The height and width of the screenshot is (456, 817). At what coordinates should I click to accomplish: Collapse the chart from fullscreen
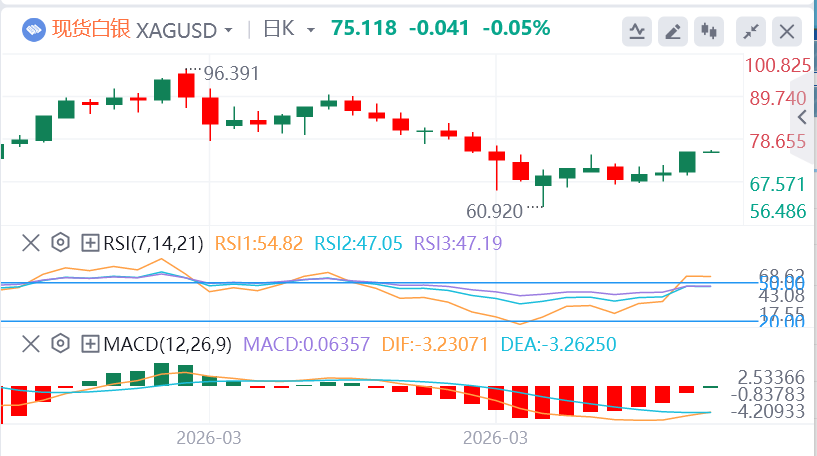point(751,32)
